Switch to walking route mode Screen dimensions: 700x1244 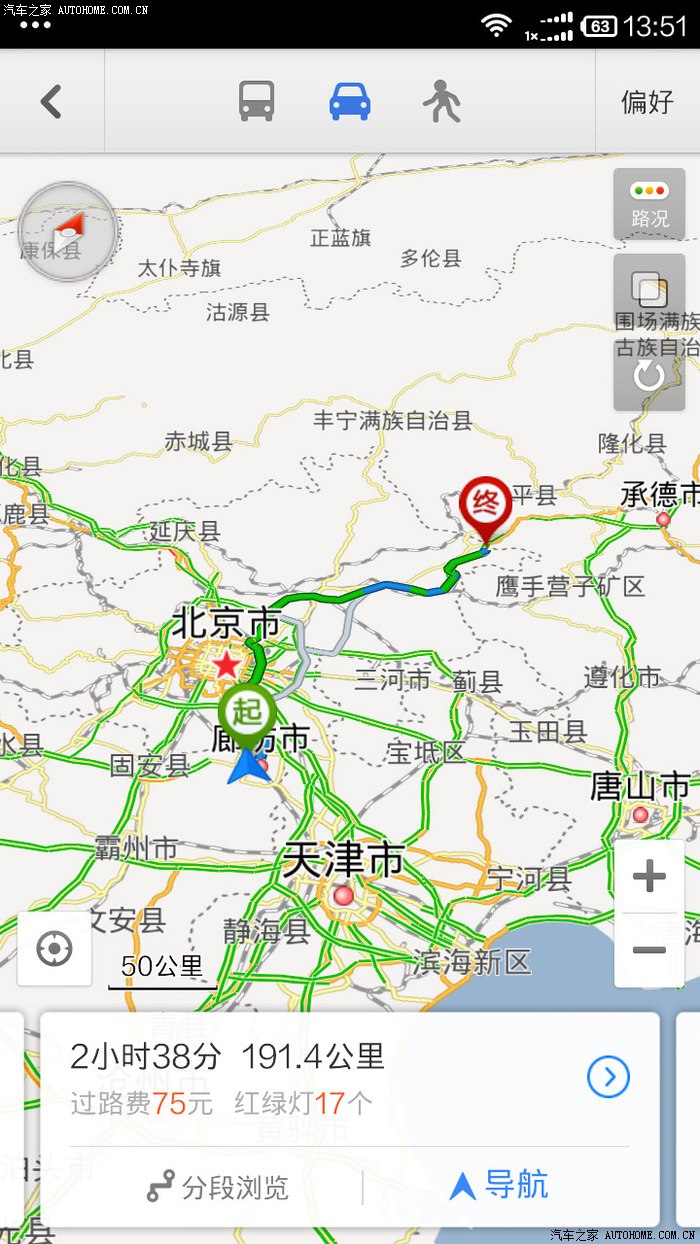click(441, 101)
